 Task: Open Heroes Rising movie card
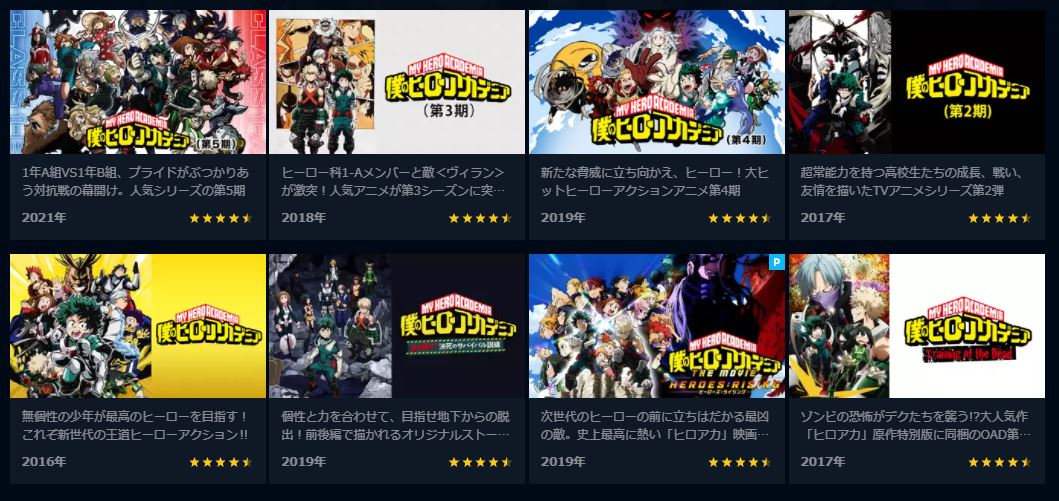point(656,326)
